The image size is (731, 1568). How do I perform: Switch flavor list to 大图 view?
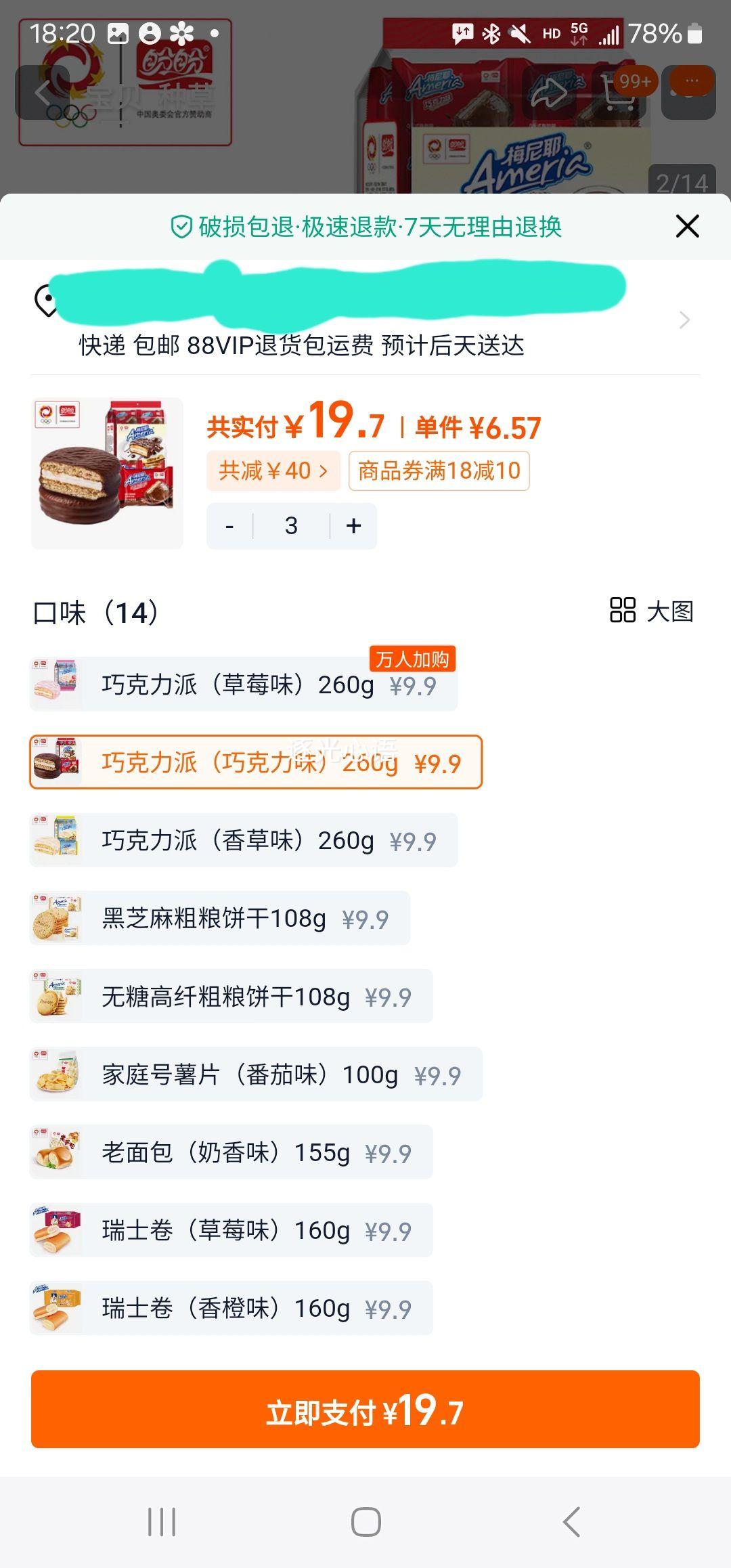[x=652, y=611]
